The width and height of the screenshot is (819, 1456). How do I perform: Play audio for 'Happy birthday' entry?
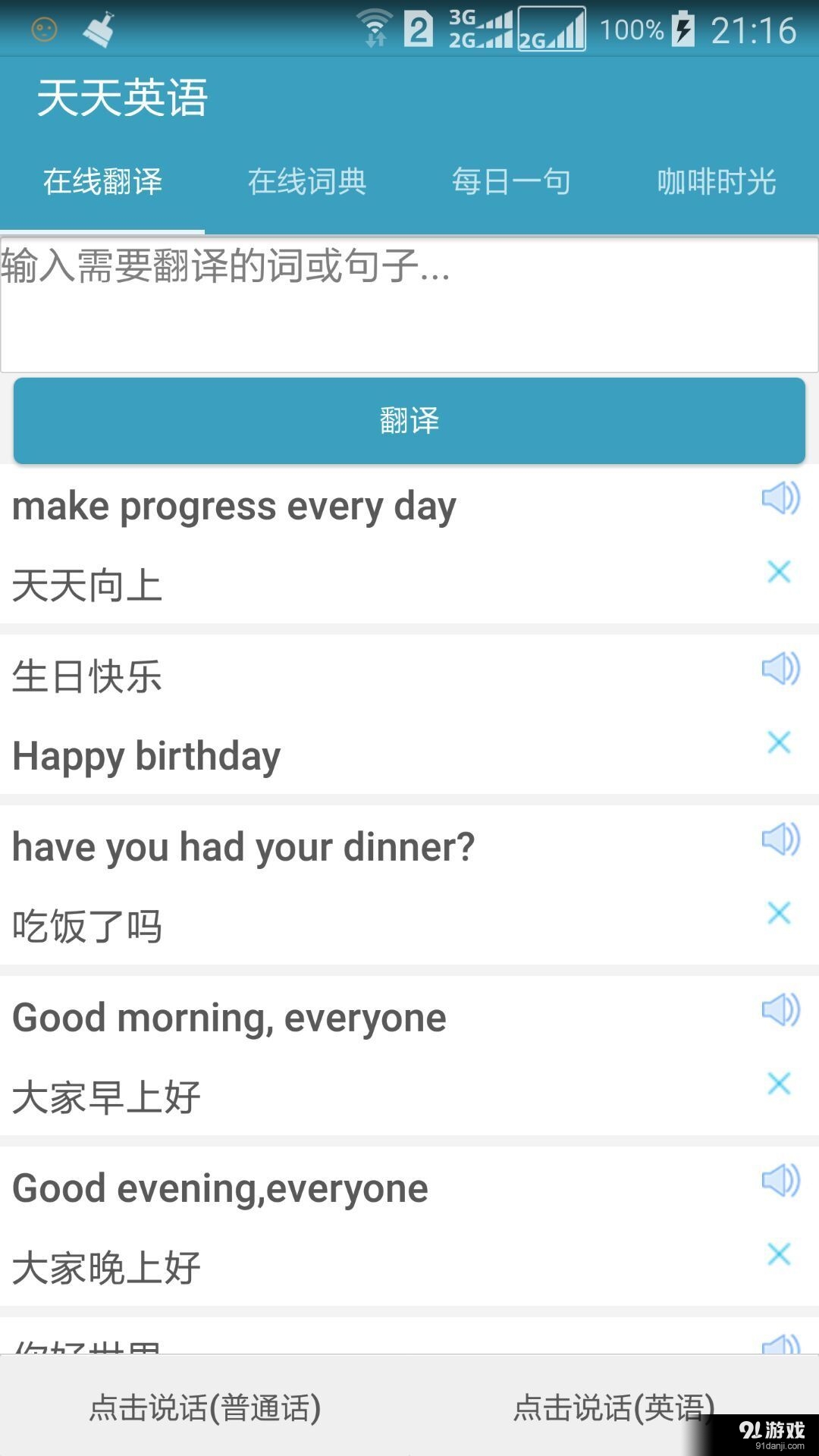tap(780, 670)
